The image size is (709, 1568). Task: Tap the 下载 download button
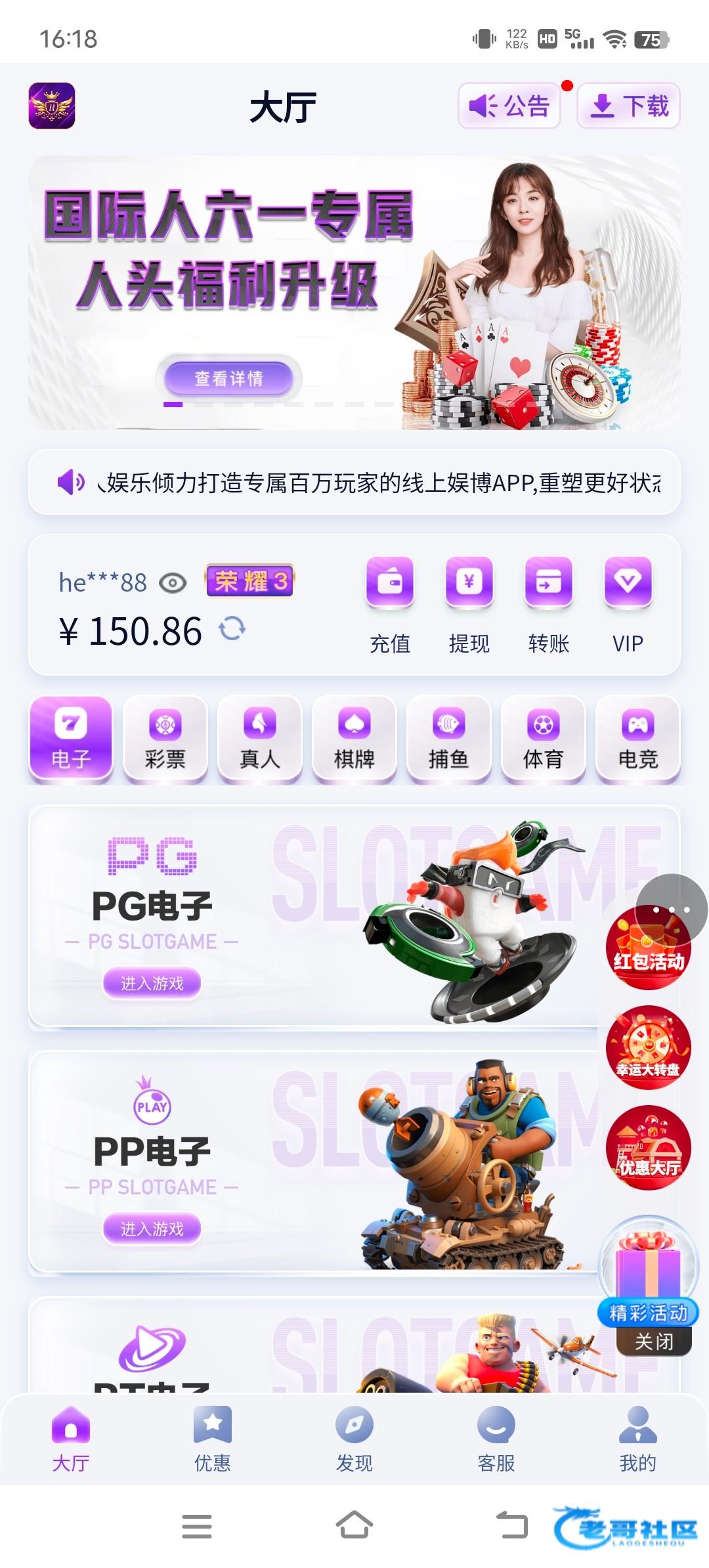[x=628, y=106]
